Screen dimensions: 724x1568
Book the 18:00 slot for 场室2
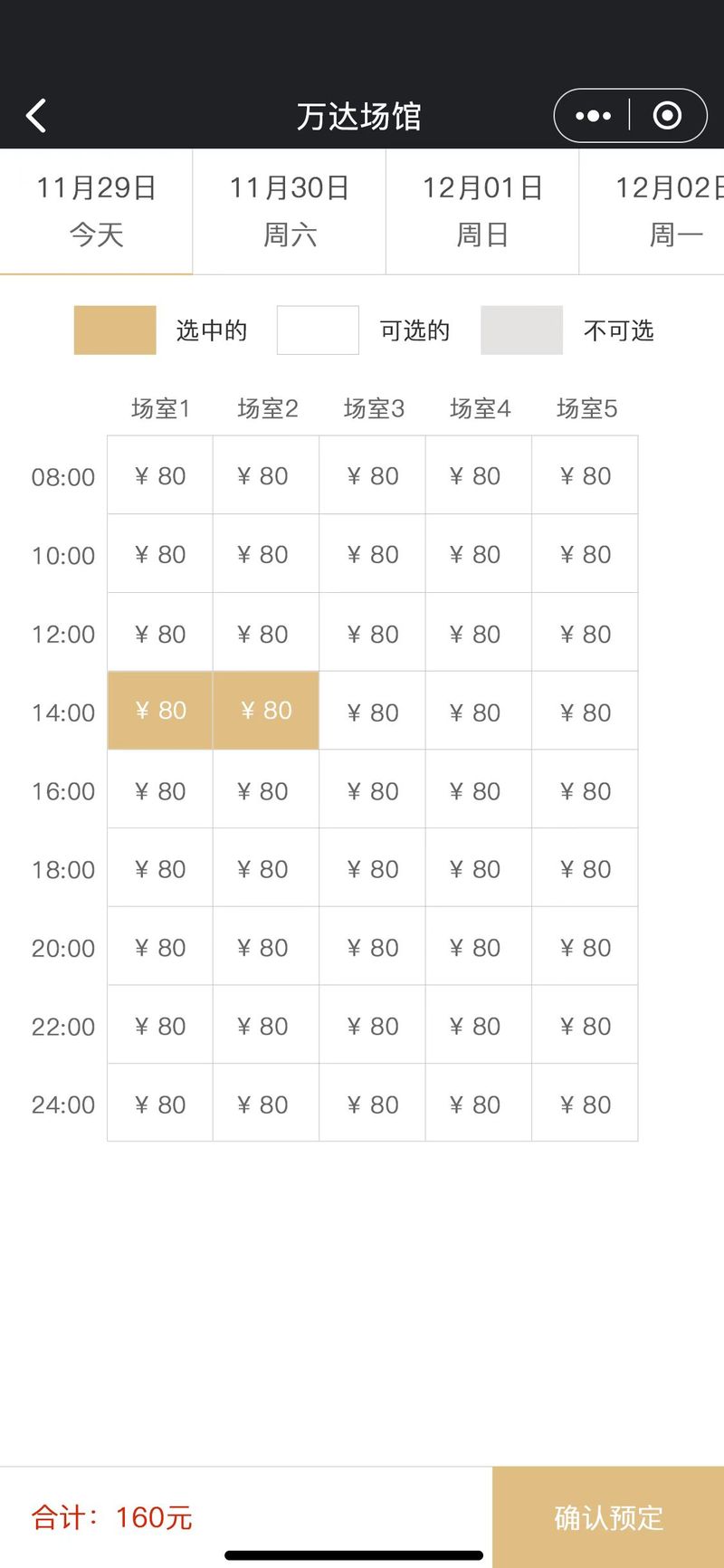click(x=266, y=868)
